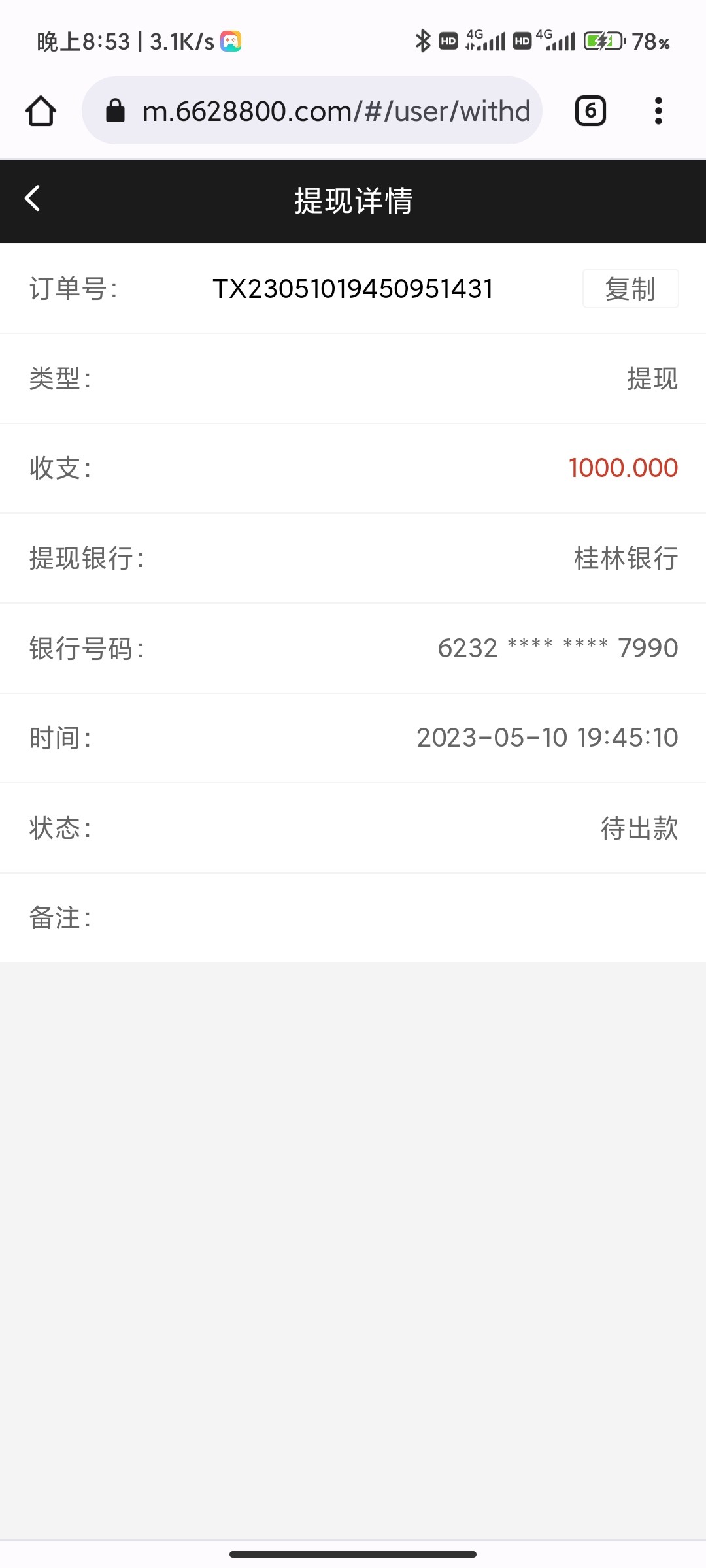Image resolution: width=706 pixels, height=1568 pixels.
Task: Tap the home icon in the browser toolbar
Action: pos(41,110)
